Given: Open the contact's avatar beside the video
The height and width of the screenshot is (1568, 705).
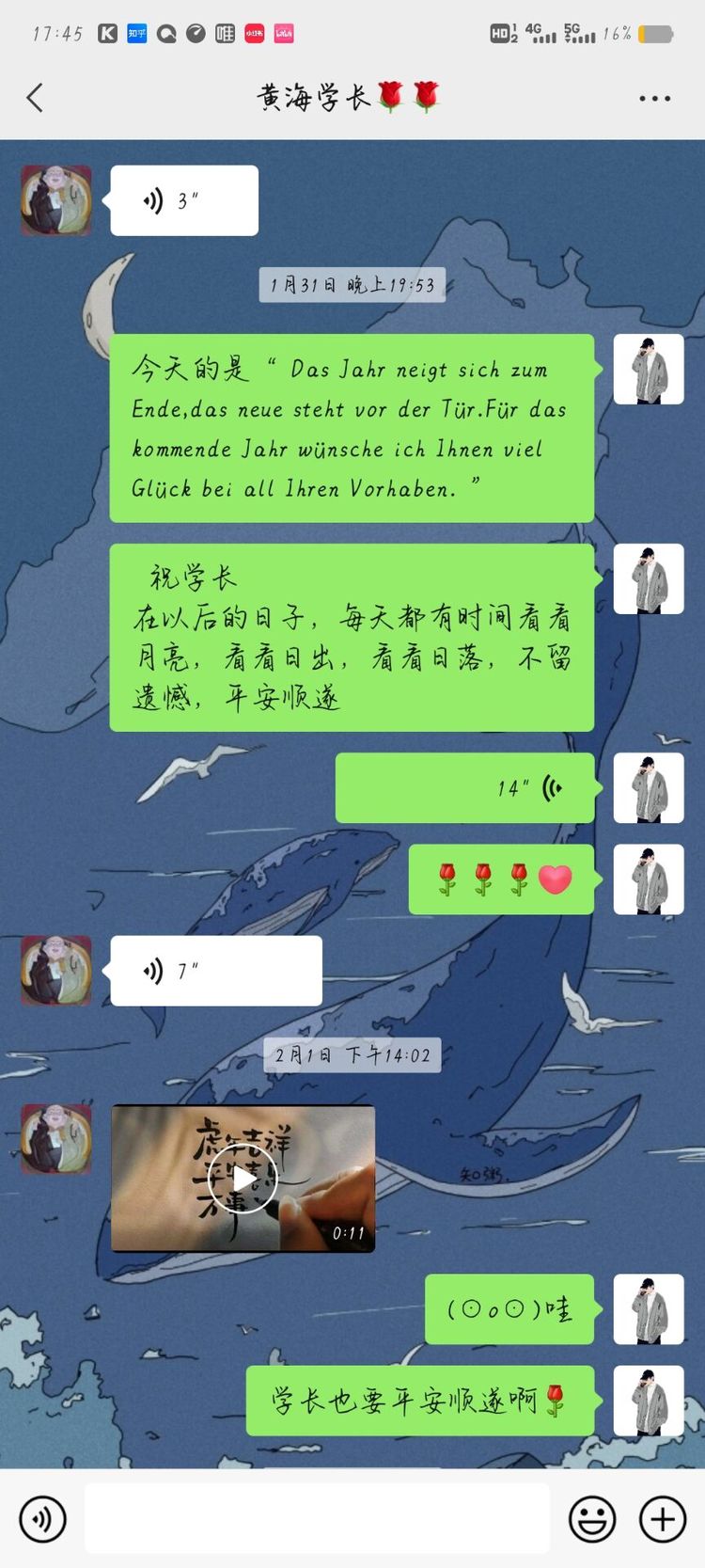Looking at the screenshot, I should tap(56, 1139).
